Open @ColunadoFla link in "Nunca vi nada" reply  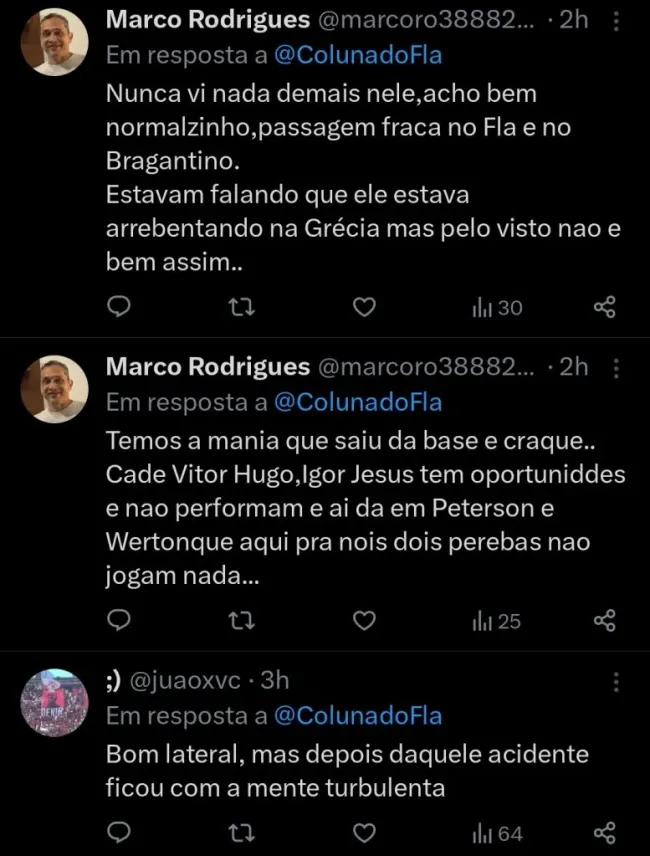357,57
